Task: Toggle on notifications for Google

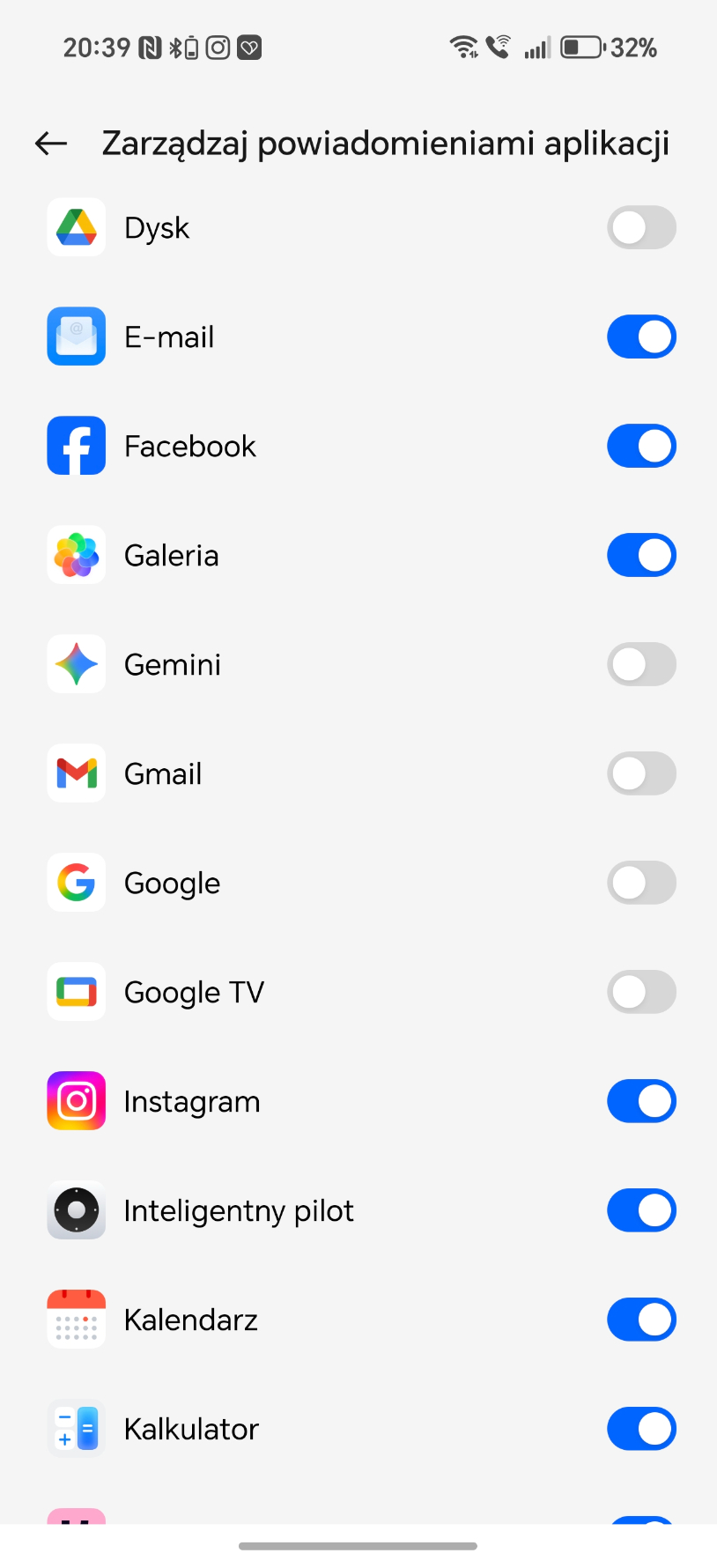Action: tap(640, 884)
